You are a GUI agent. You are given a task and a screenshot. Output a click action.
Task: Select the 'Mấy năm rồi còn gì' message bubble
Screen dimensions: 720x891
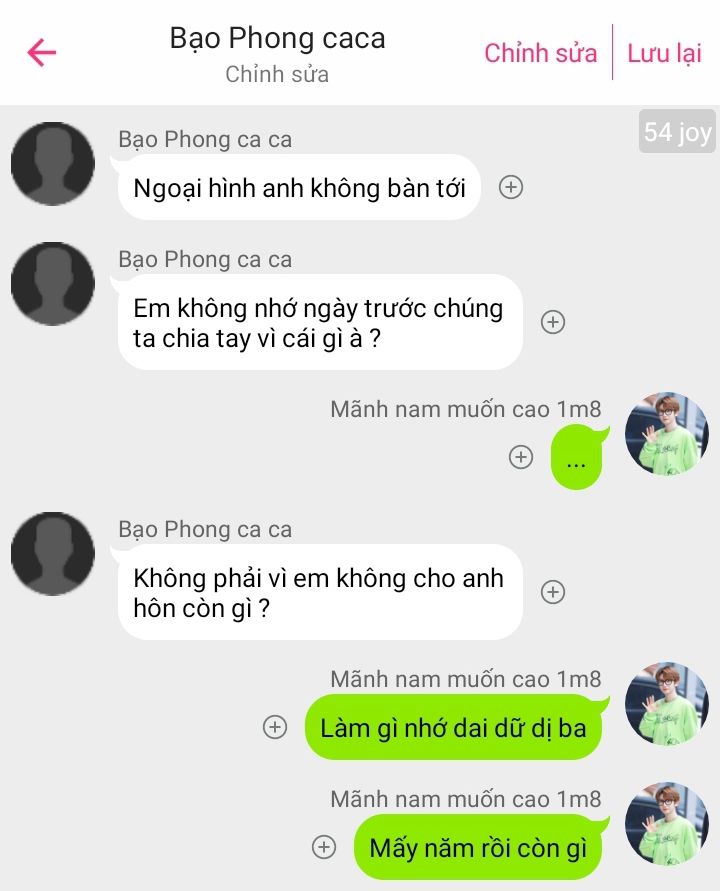(x=478, y=848)
